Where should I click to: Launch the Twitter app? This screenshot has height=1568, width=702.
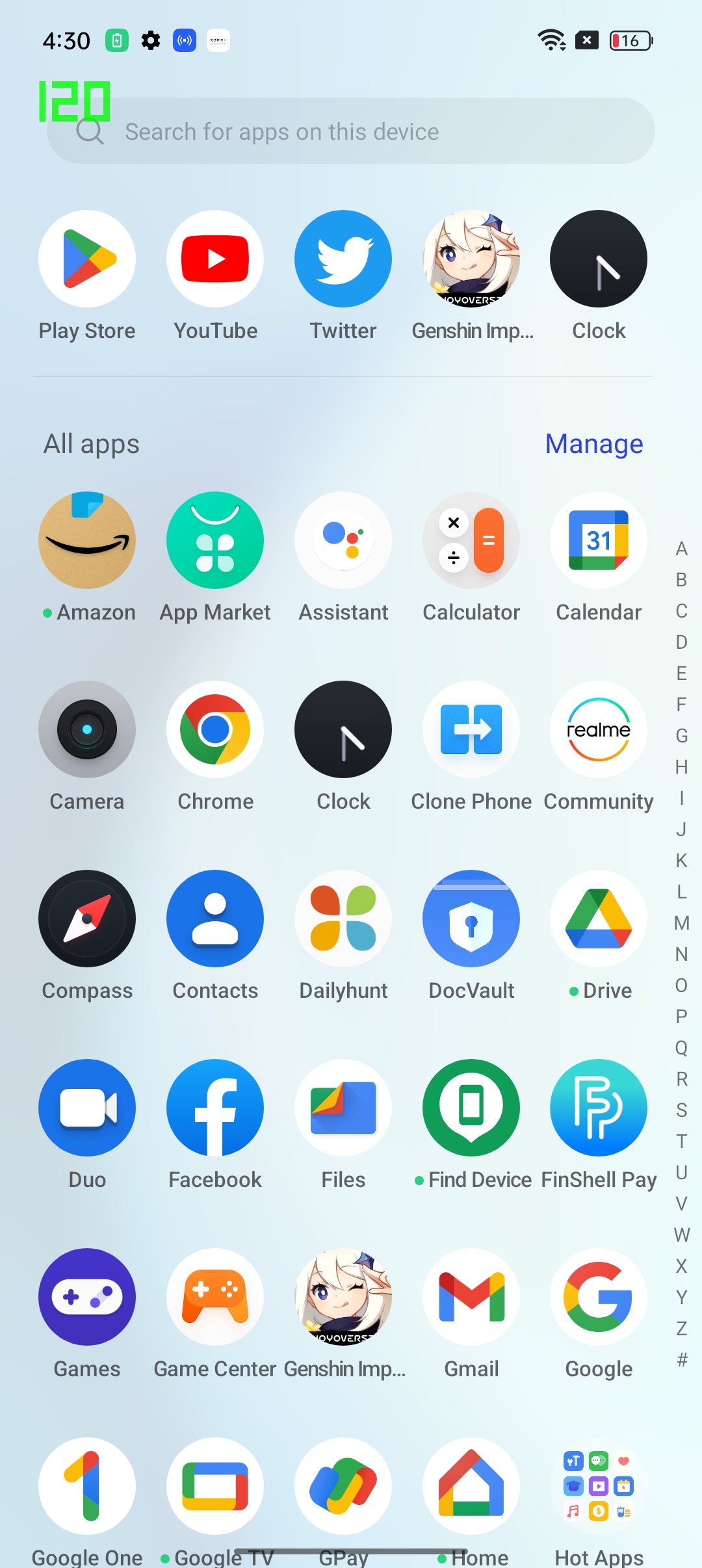(x=343, y=259)
